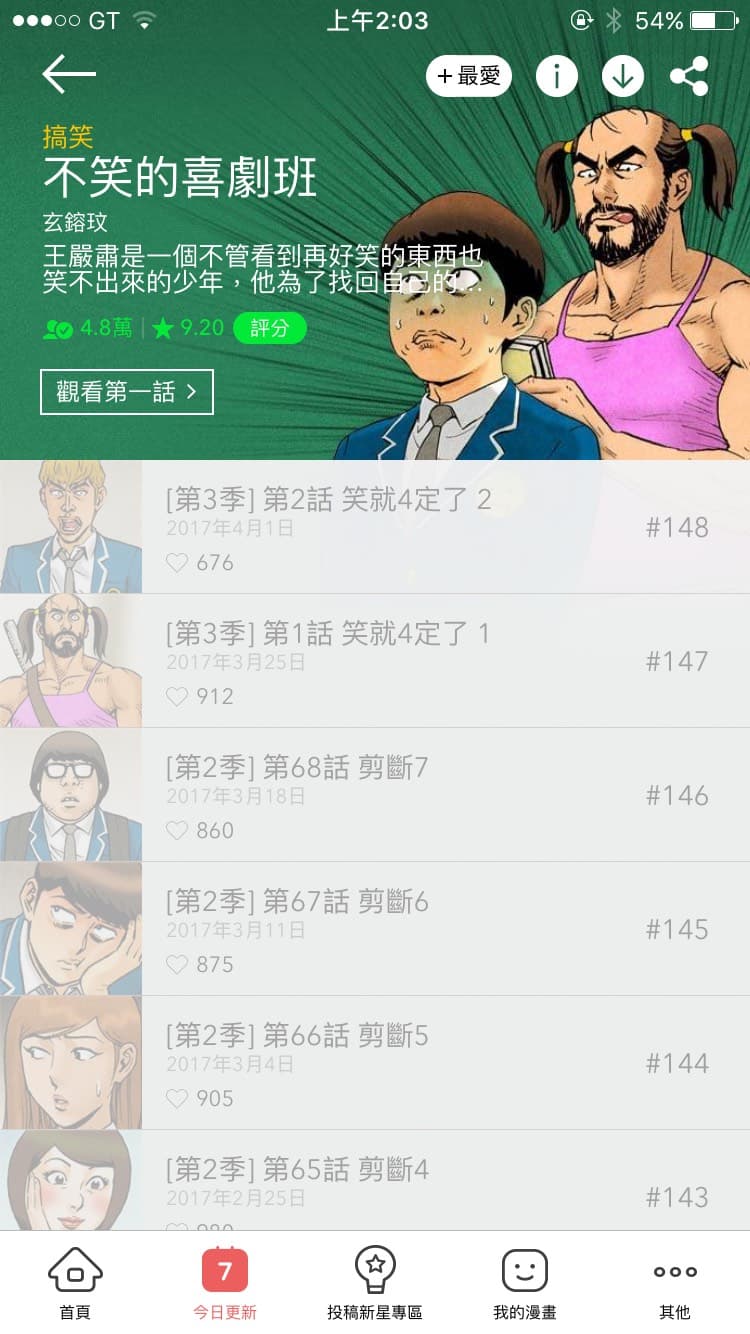Switch to the 今日更新 tab
The width and height of the screenshot is (750, 1334).
pyautogui.click(x=225, y=1284)
